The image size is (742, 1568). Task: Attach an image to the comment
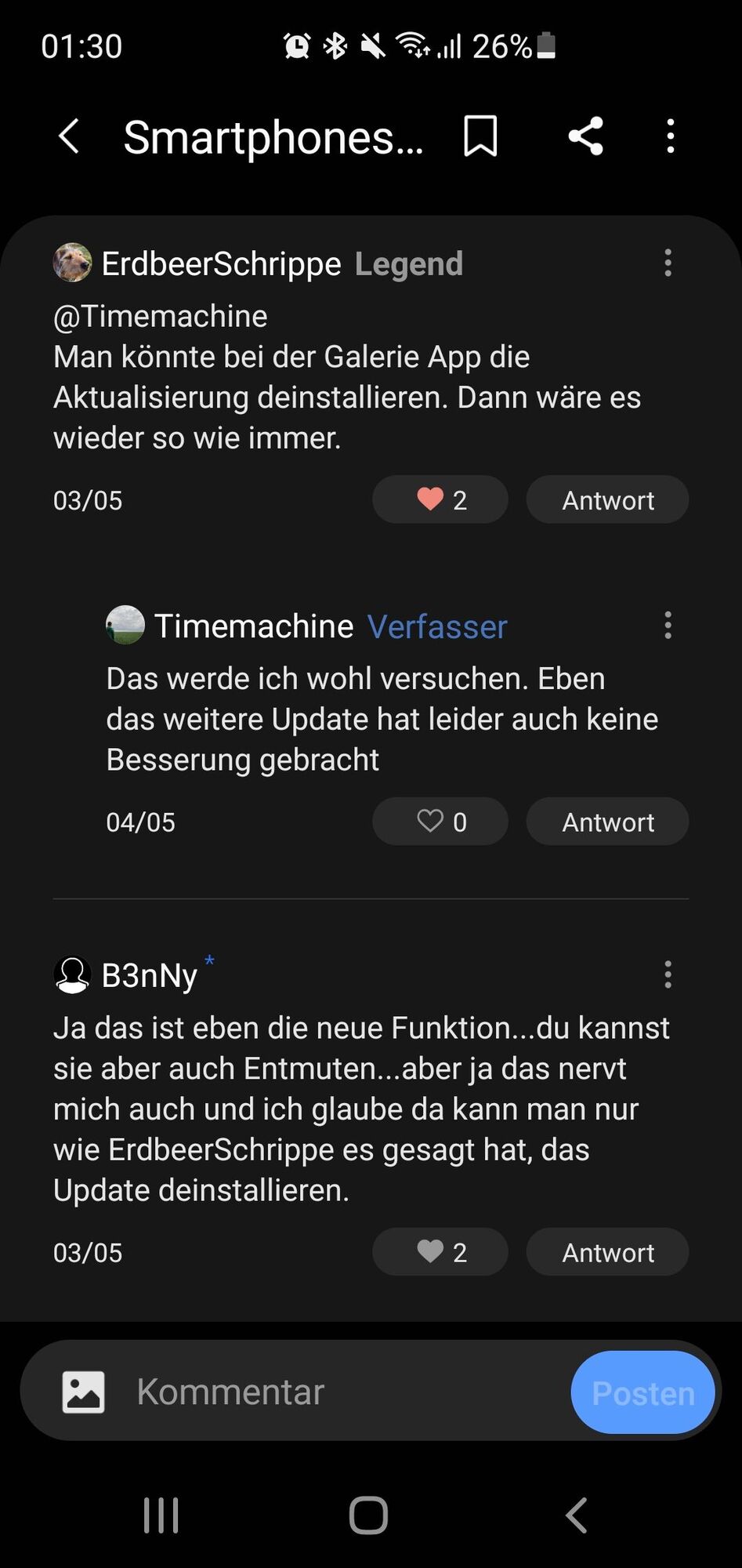tap(83, 1392)
